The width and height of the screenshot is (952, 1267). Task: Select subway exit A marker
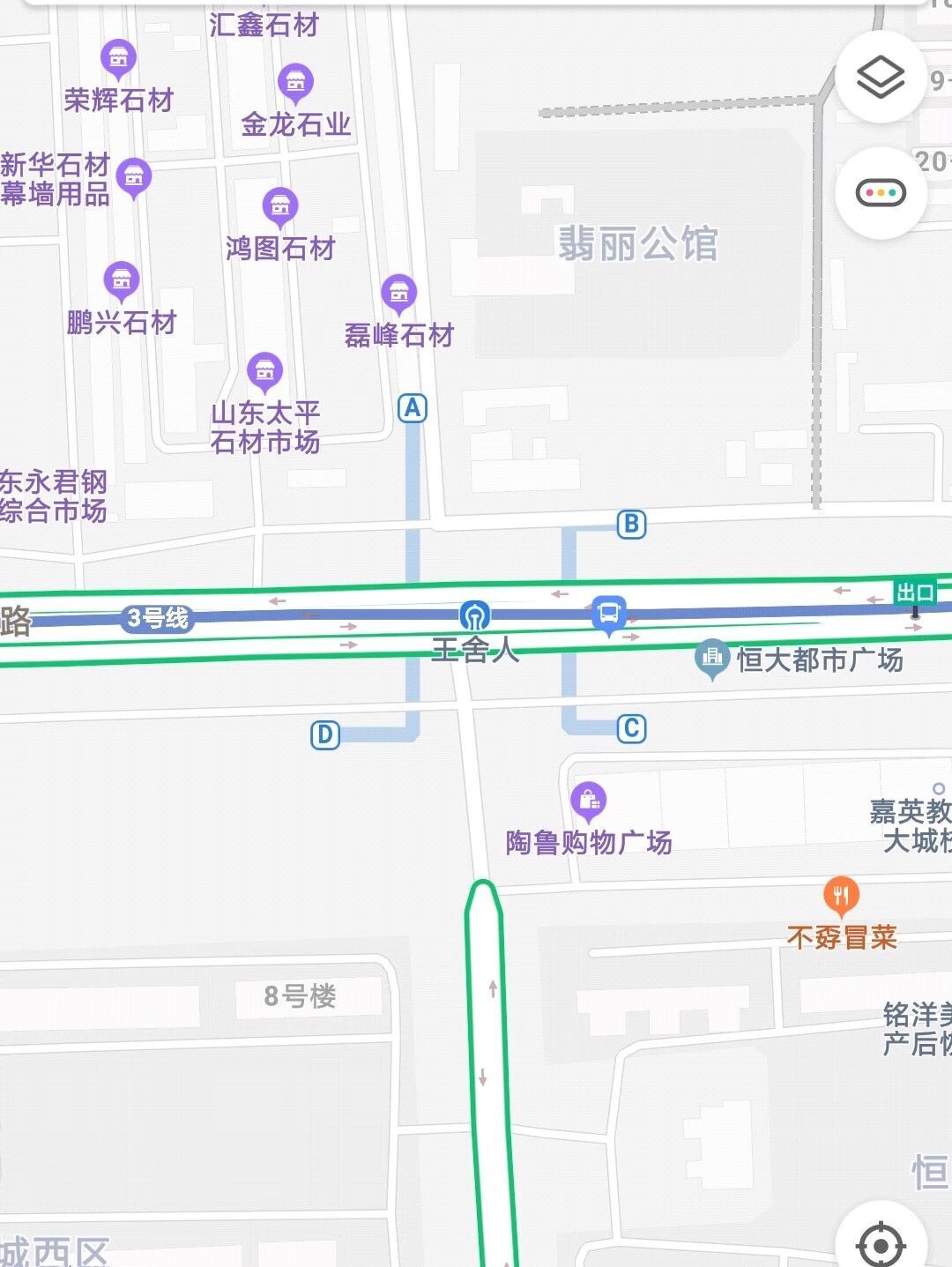[x=413, y=408]
